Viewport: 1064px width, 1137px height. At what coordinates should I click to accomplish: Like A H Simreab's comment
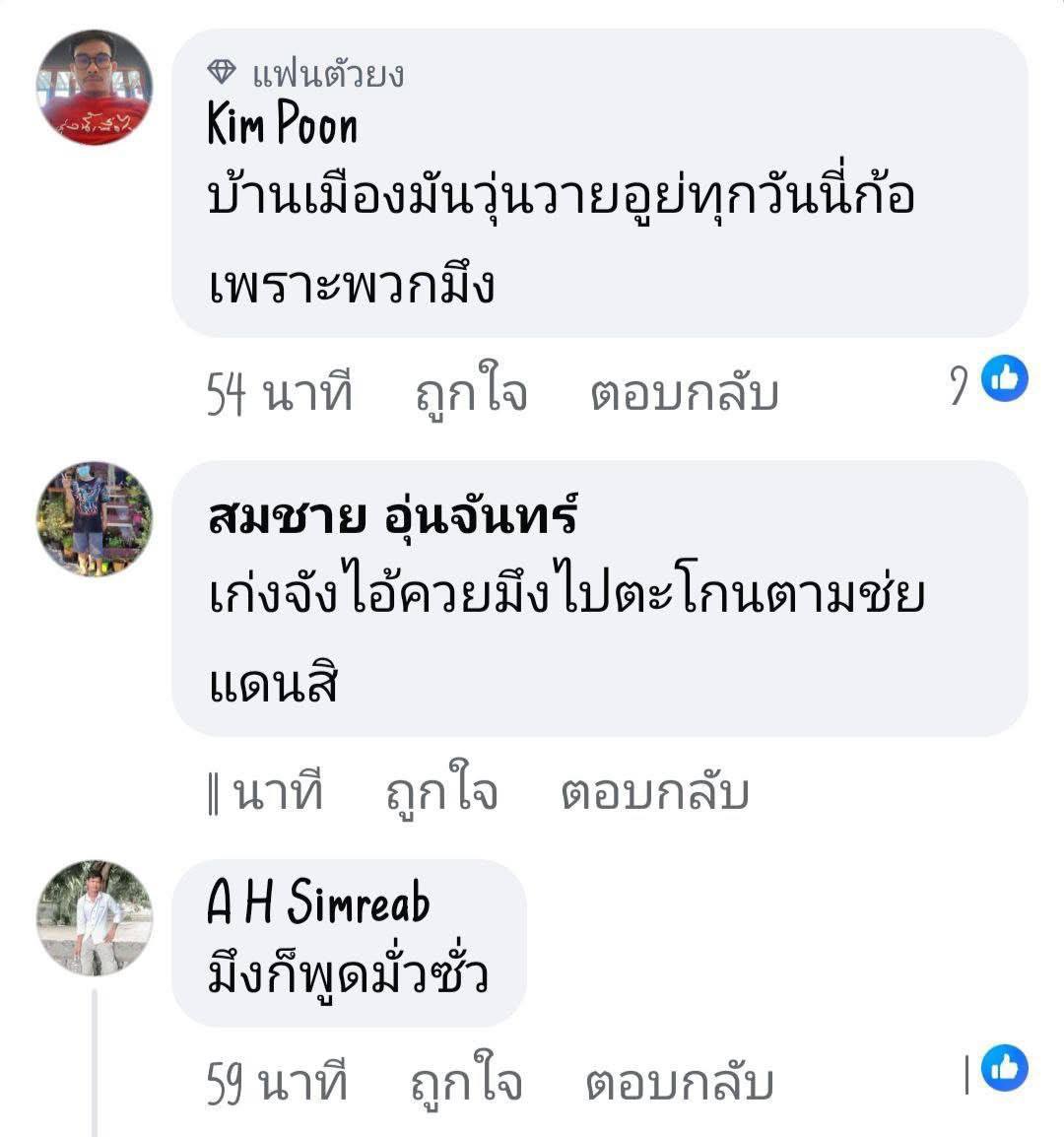pyautogui.click(x=466, y=1084)
